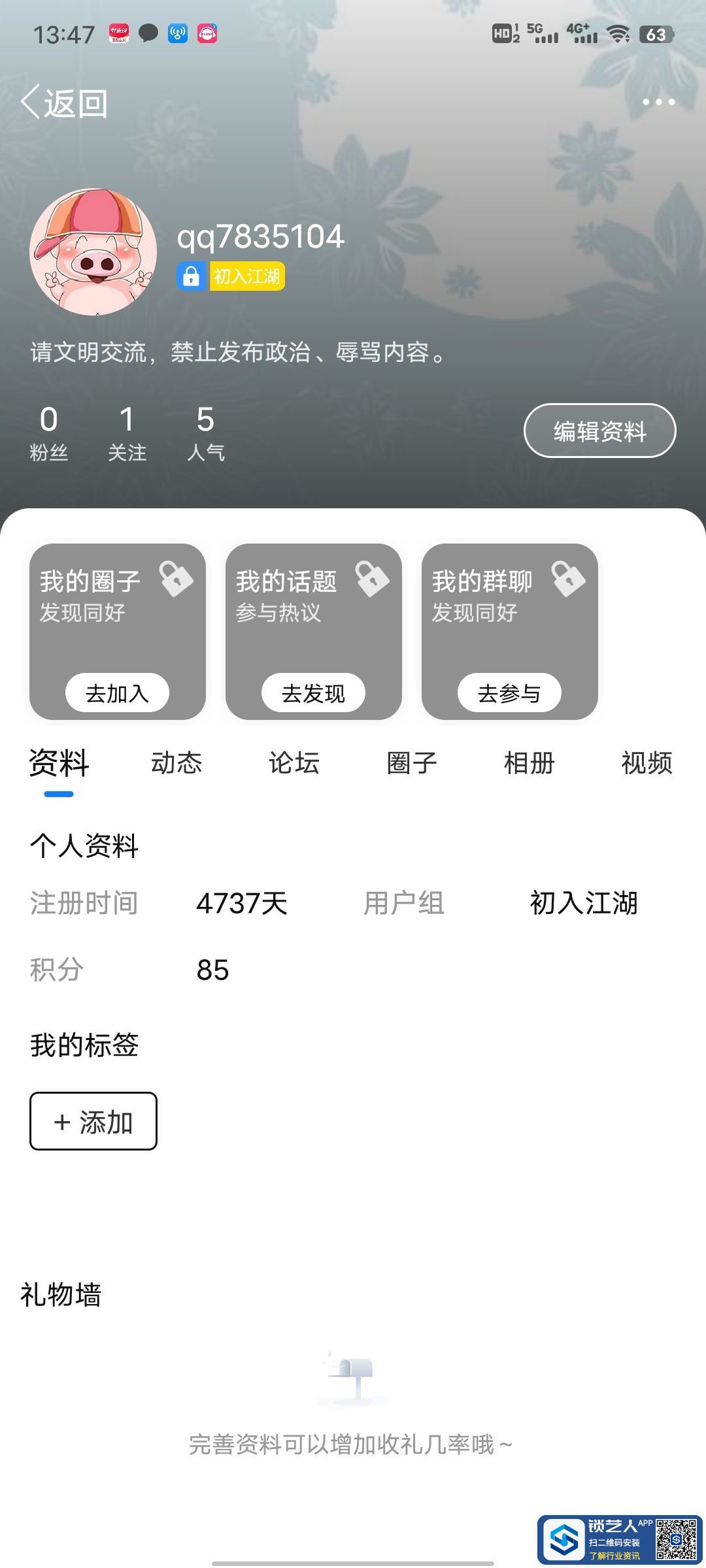The width and height of the screenshot is (706, 1568).
Task: Open the three-dot overflow menu
Action: (658, 102)
